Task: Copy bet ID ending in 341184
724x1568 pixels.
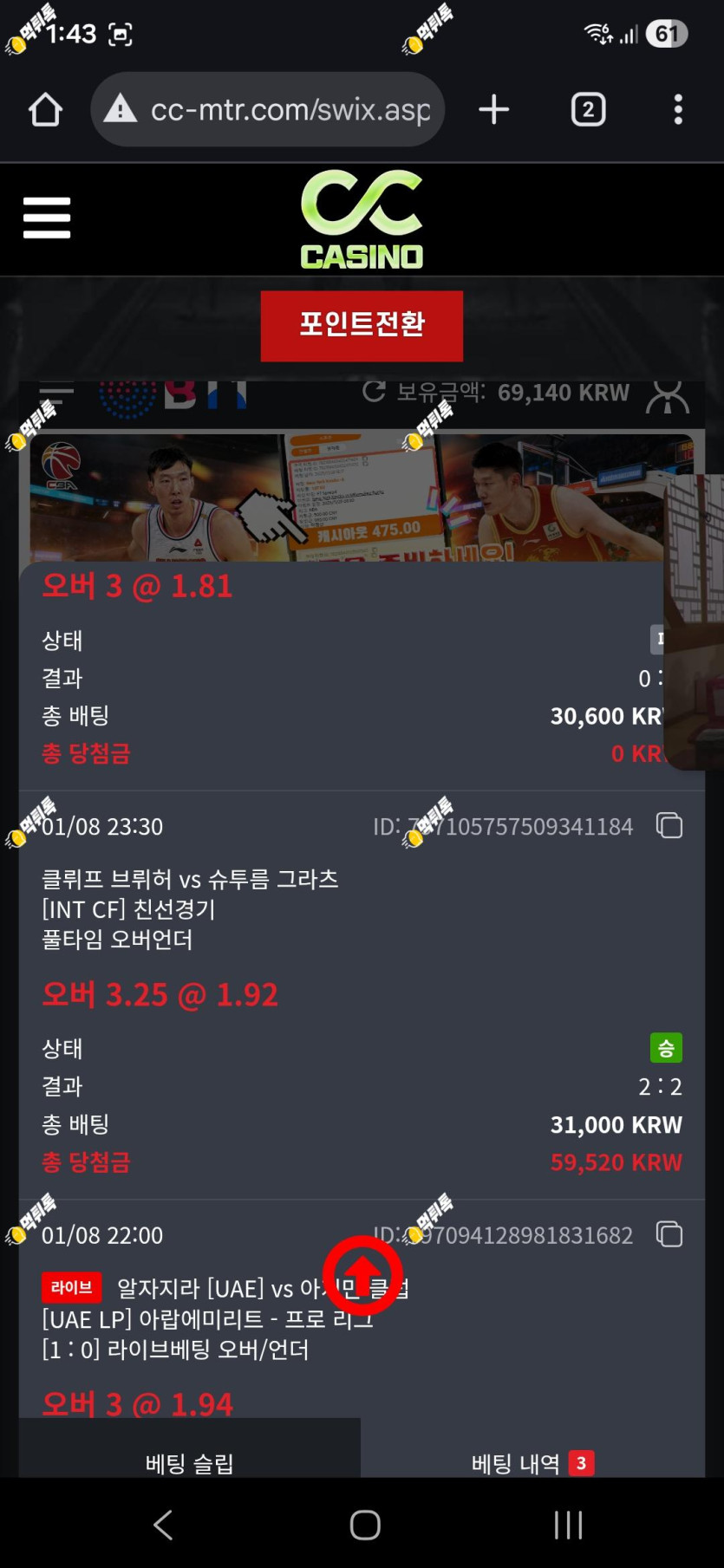Action: tap(669, 825)
